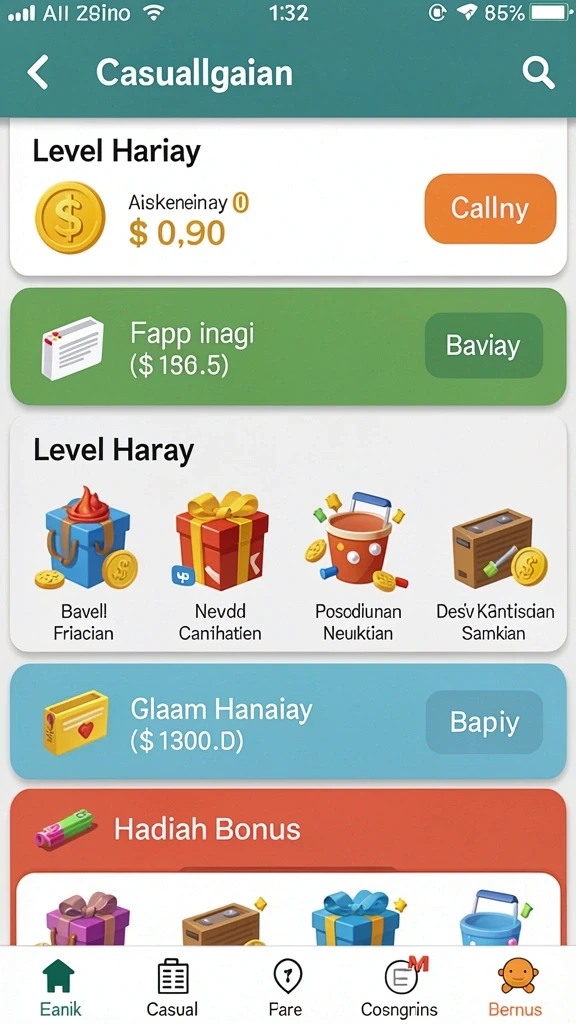Select the Posodiunan Neuiktian bucket item

point(357,564)
